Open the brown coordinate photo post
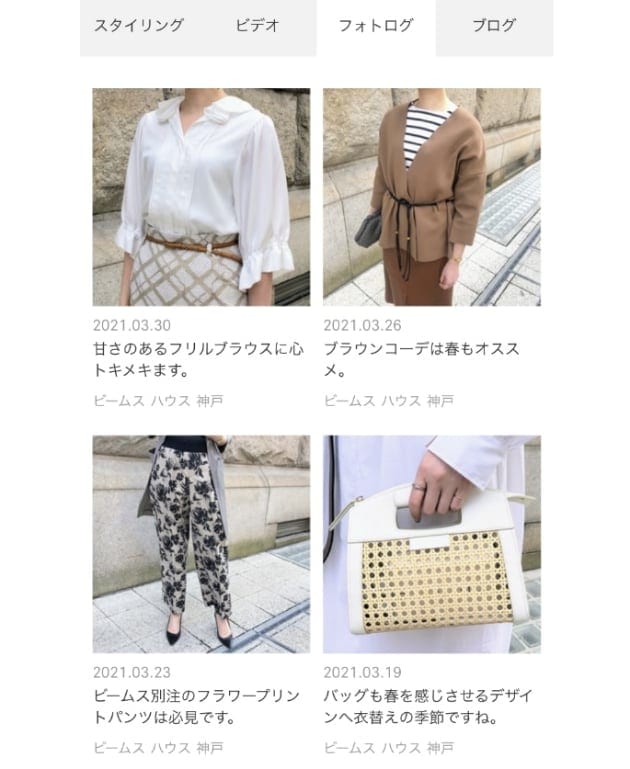 pyautogui.click(x=431, y=197)
